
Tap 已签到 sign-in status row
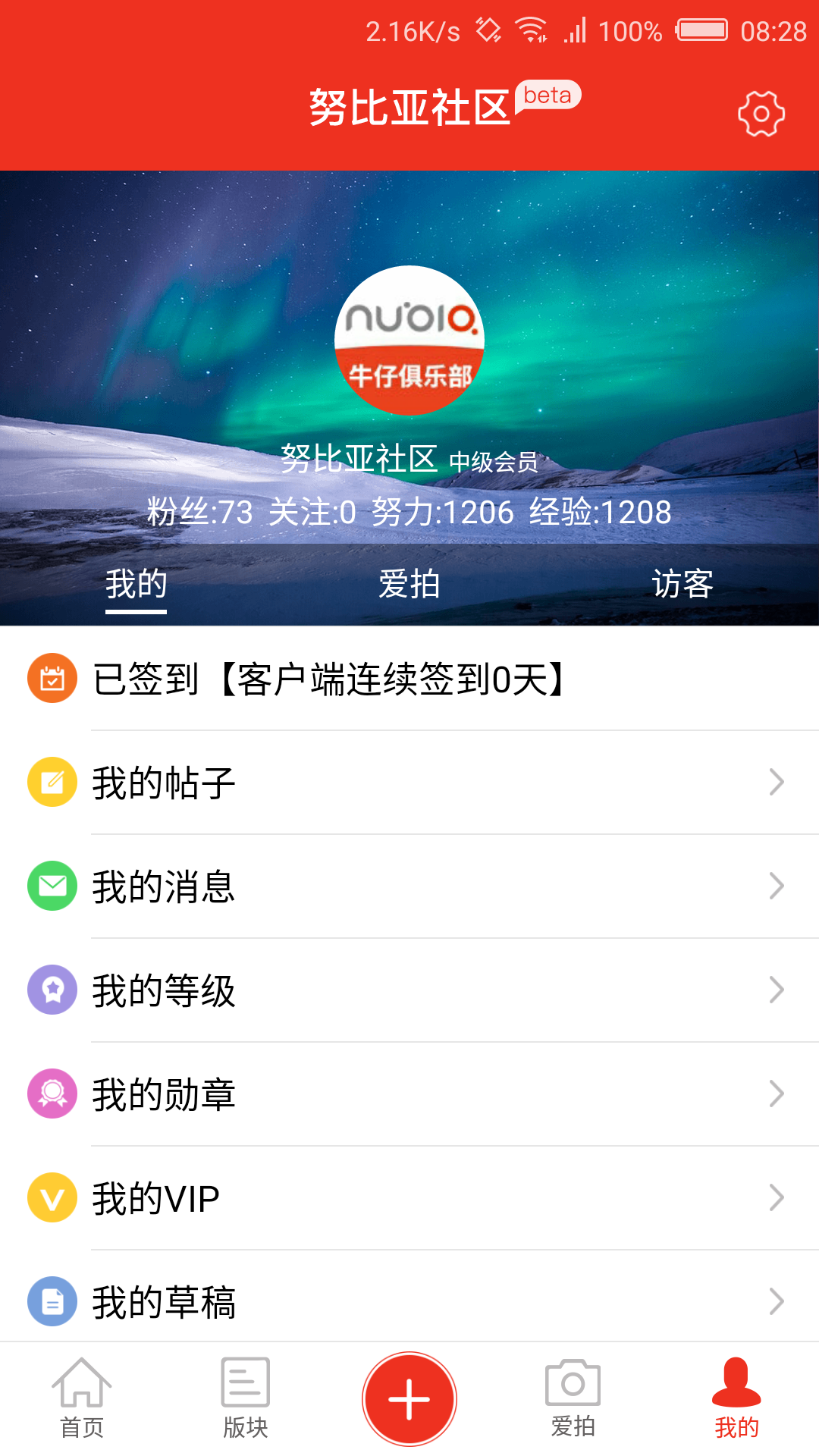tap(326, 681)
